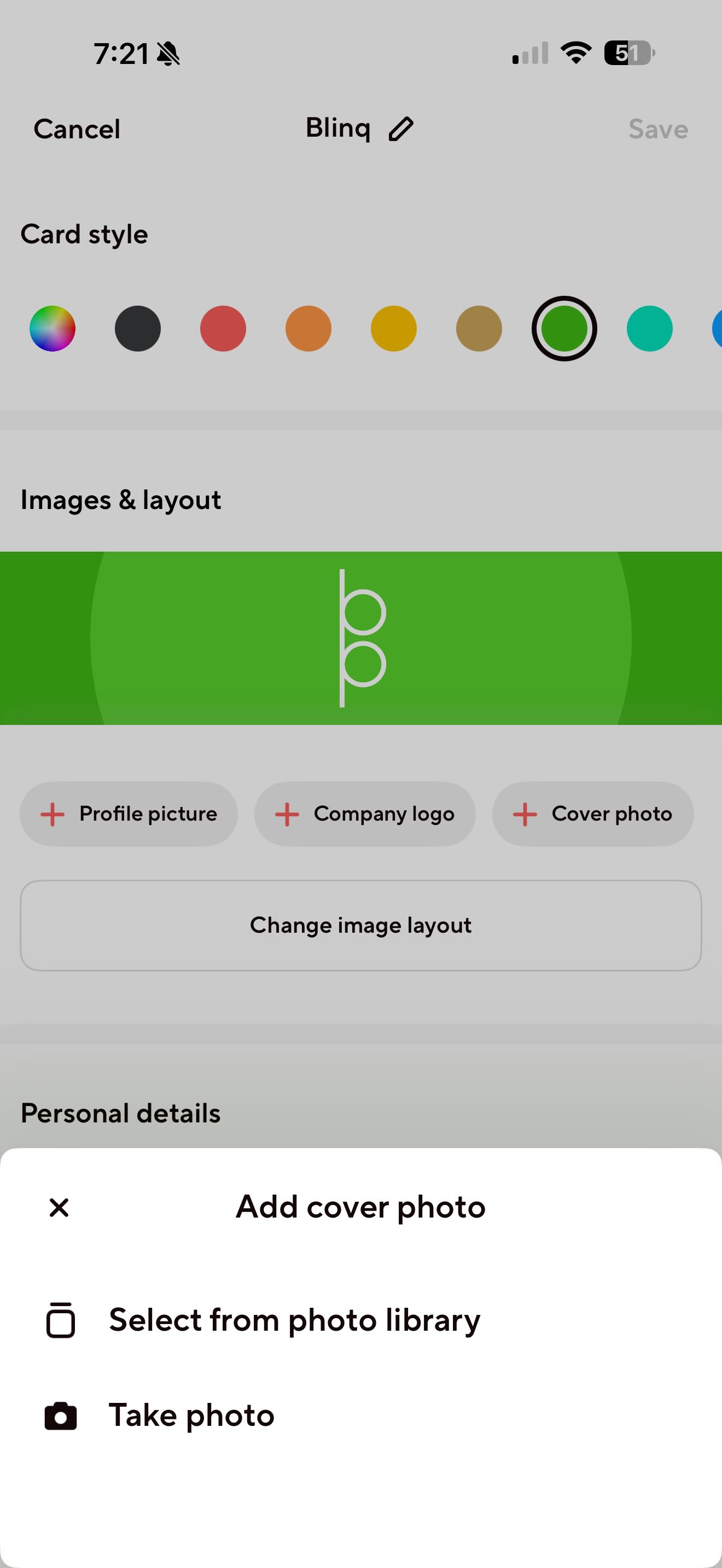This screenshot has height=1568, width=722.
Task: Select the black card color
Action: (138, 329)
